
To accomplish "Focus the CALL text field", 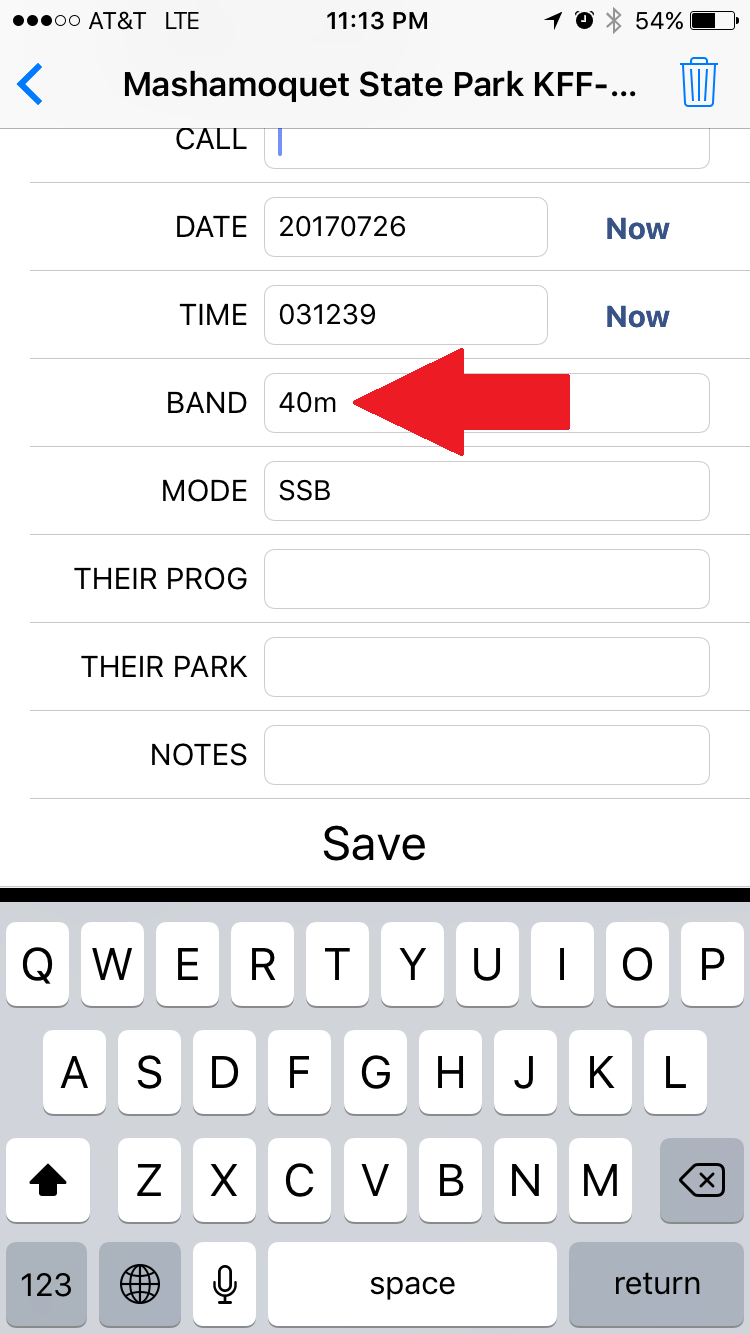I will pyautogui.click(x=487, y=146).
